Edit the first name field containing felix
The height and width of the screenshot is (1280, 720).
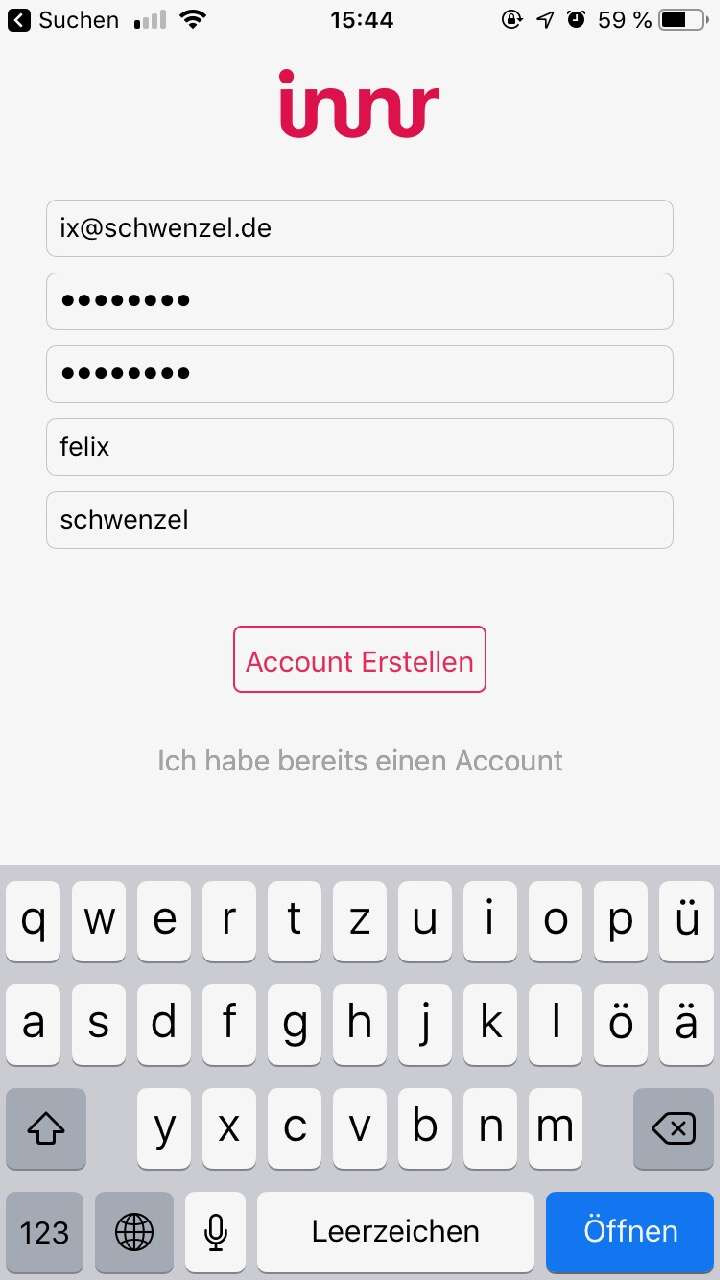[x=360, y=447]
